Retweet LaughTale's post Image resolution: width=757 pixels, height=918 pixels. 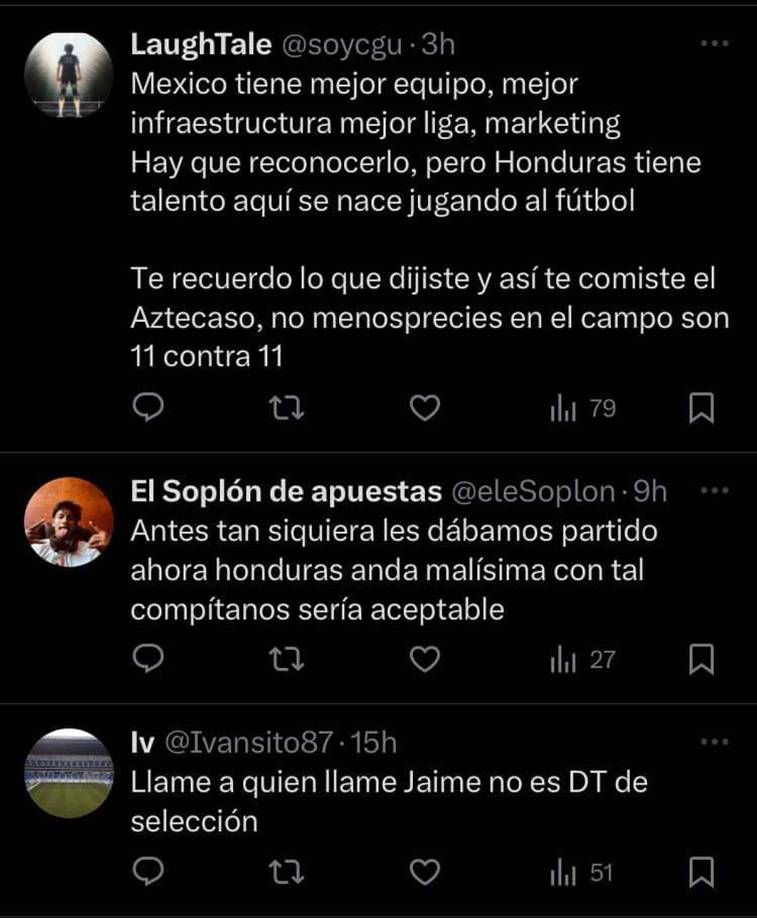(288, 407)
